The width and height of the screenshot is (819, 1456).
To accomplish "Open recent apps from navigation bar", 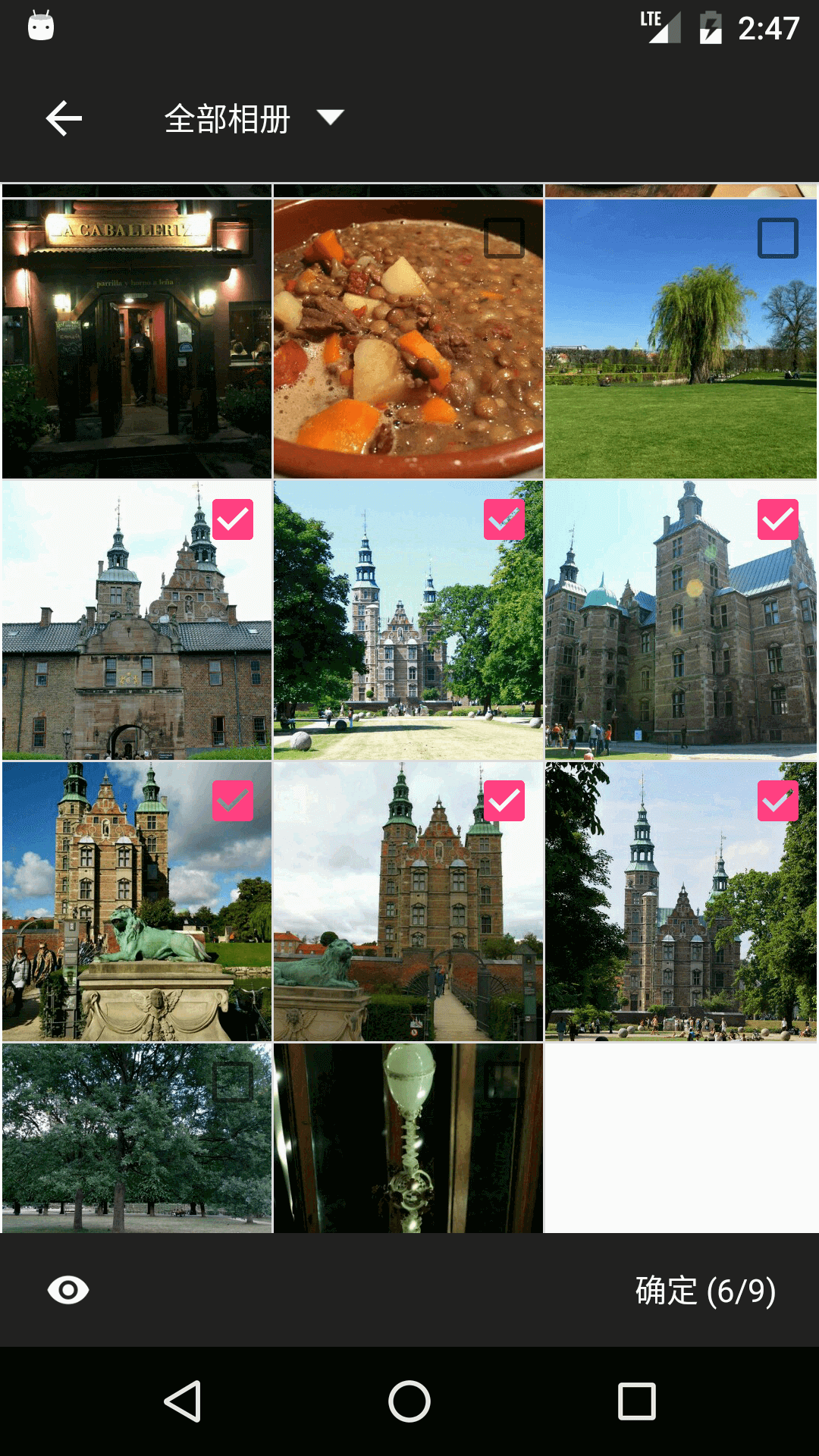I will [x=637, y=1401].
